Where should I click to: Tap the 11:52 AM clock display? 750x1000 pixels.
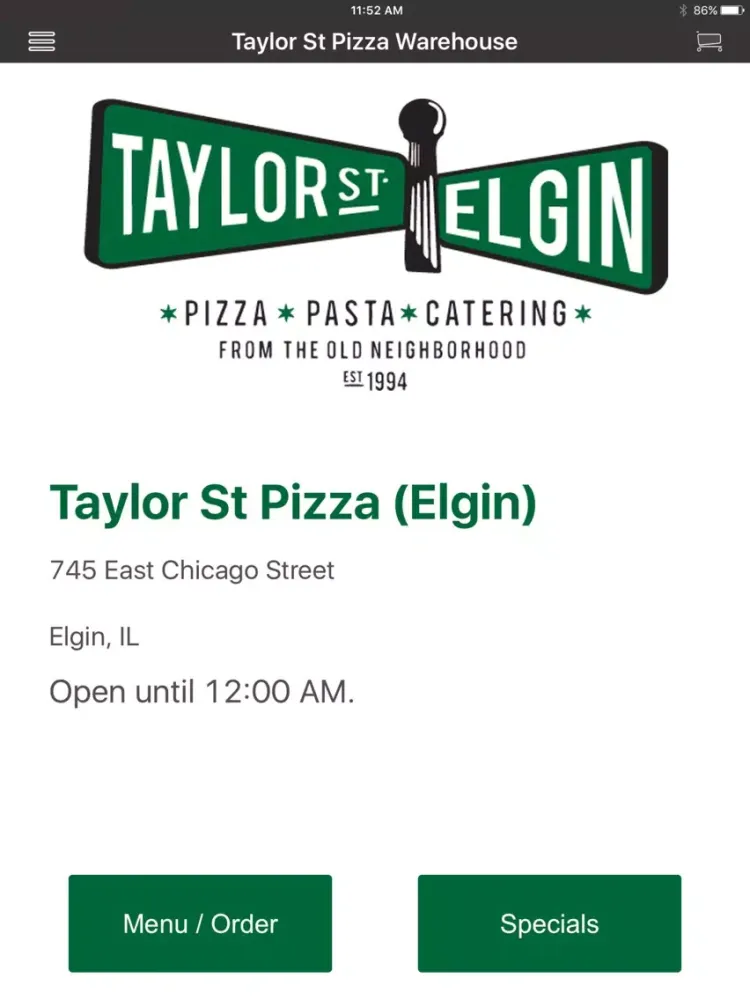coord(375,10)
